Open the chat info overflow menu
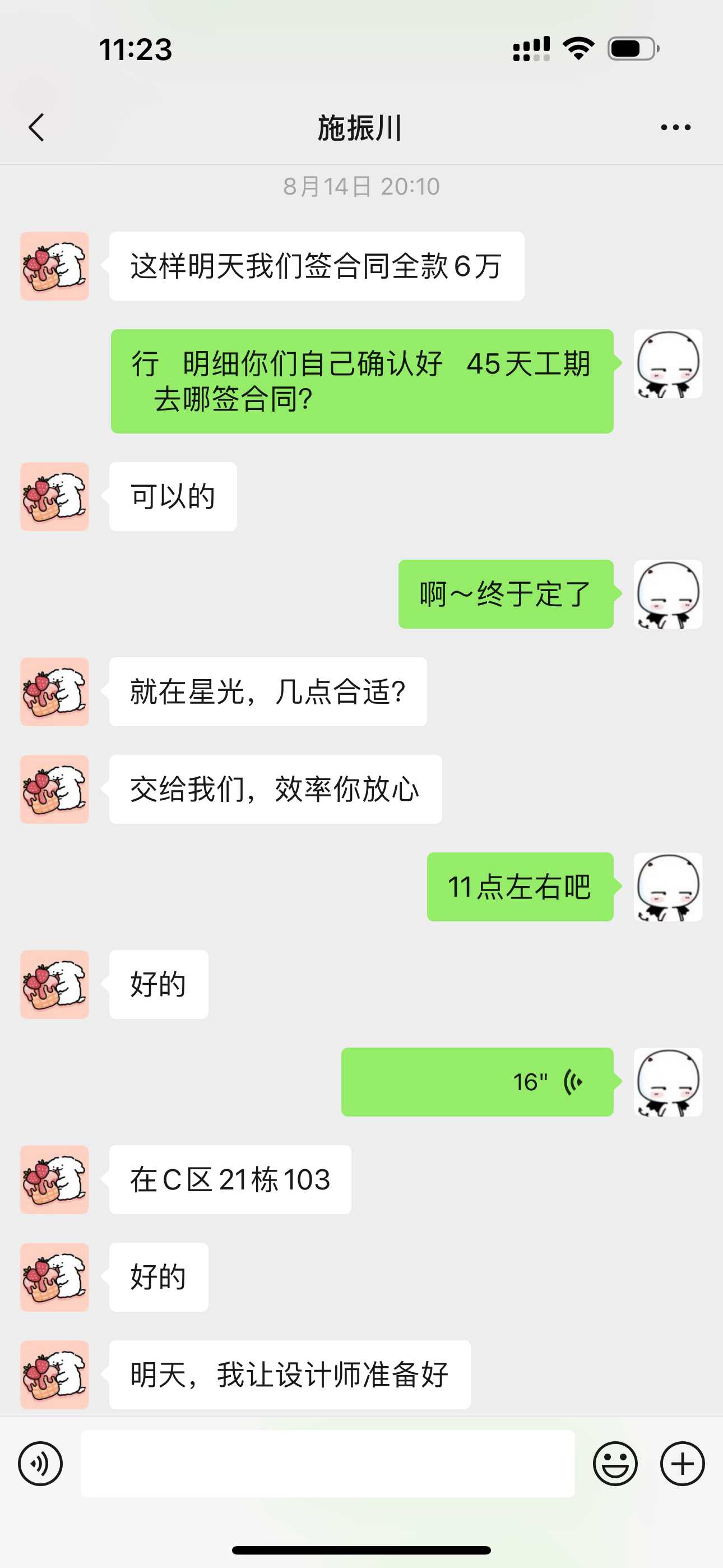The width and height of the screenshot is (723, 1568). tap(675, 128)
